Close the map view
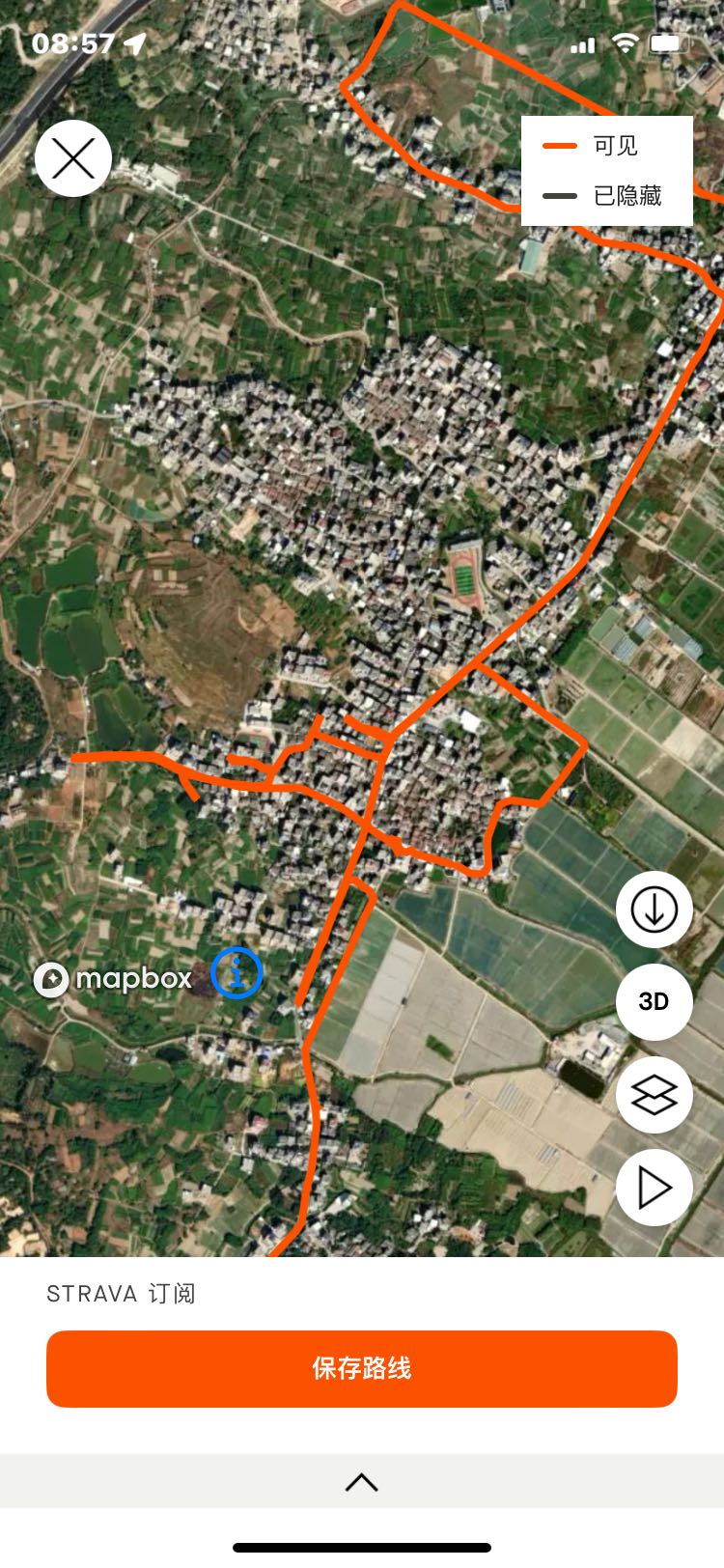This screenshot has height=1568, width=724. tap(73, 158)
